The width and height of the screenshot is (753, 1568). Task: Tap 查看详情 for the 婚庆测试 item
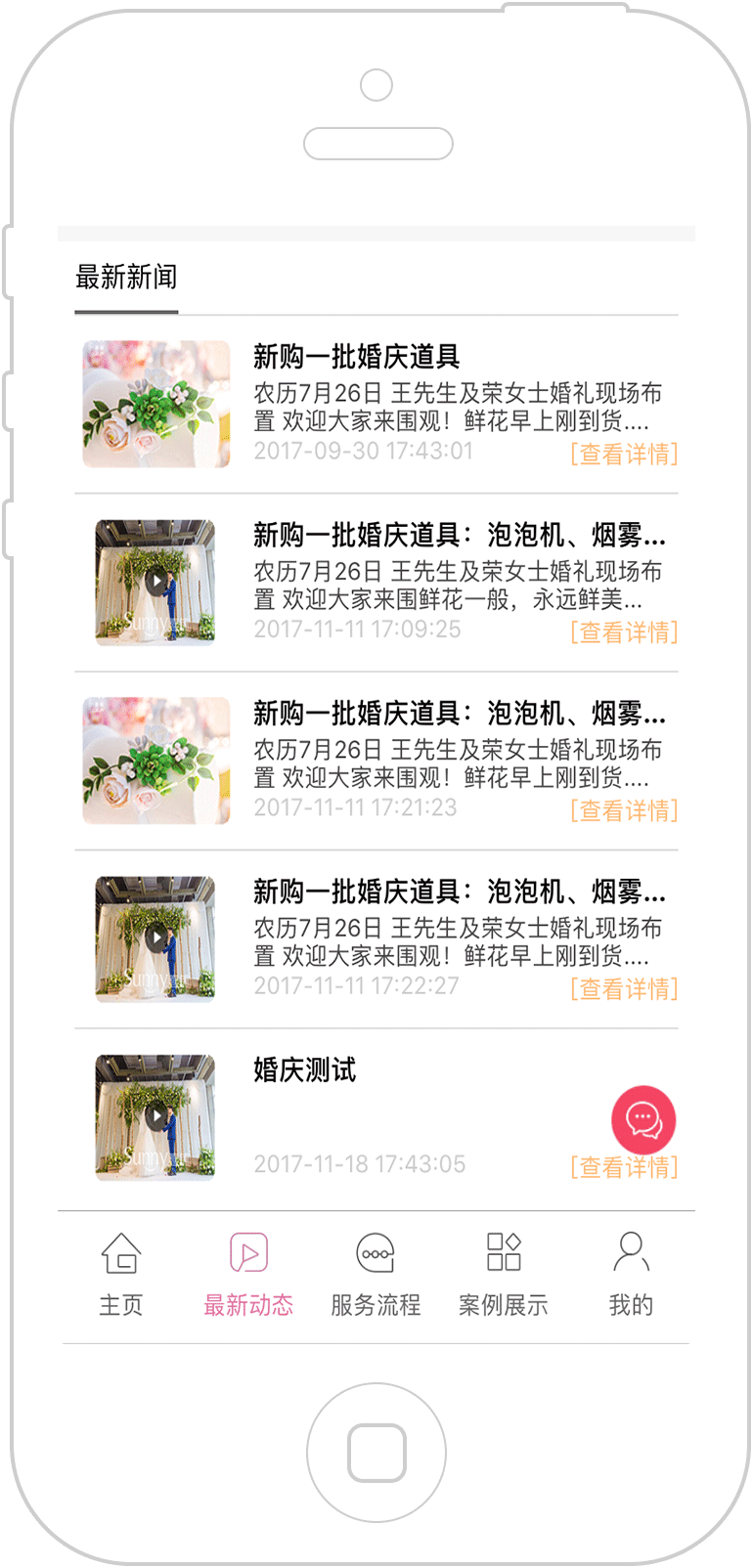(624, 1167)
